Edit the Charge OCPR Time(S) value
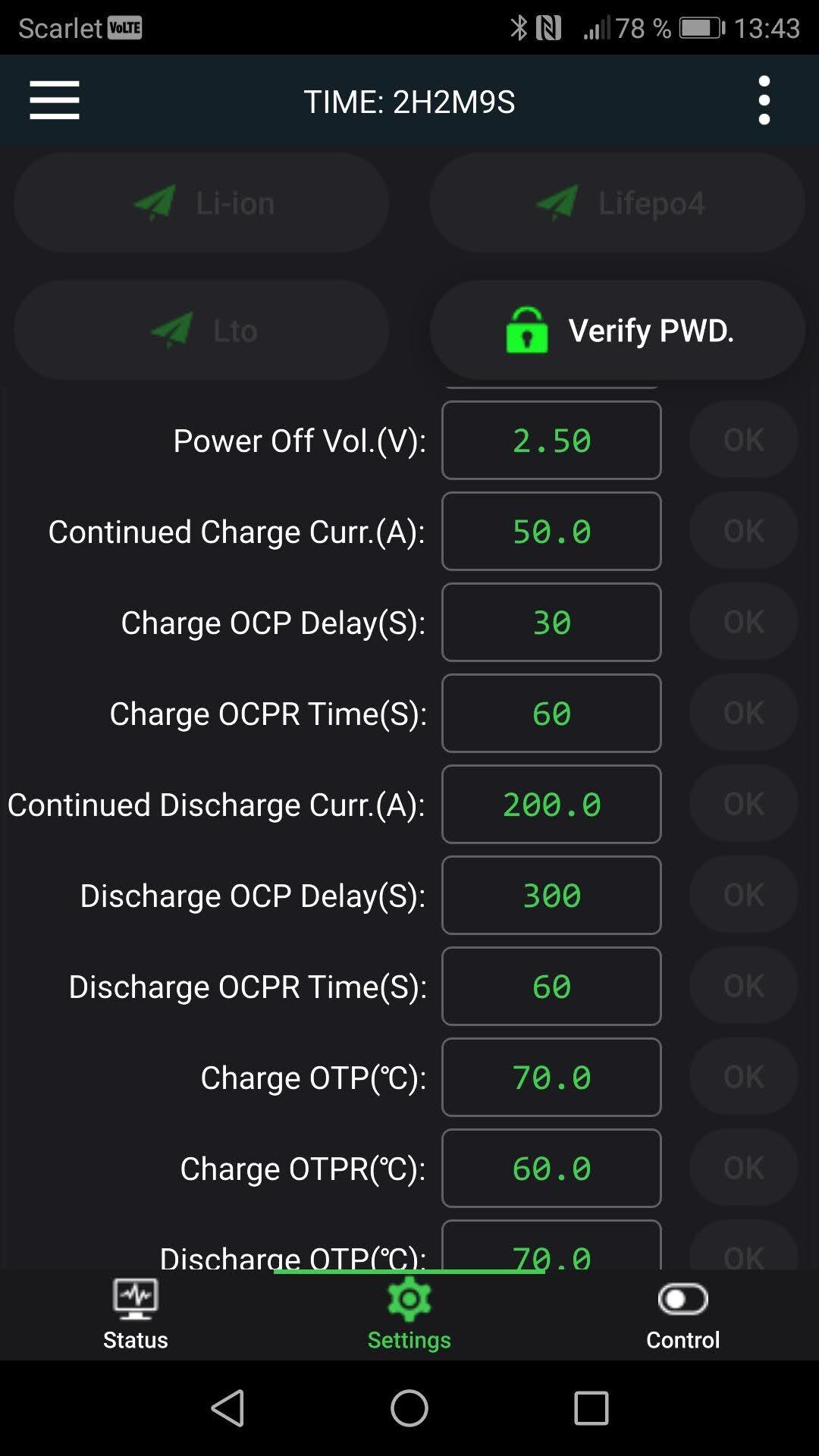This screenshot has width=819, height=1456. pyautogui.click(x=551, y=714)
